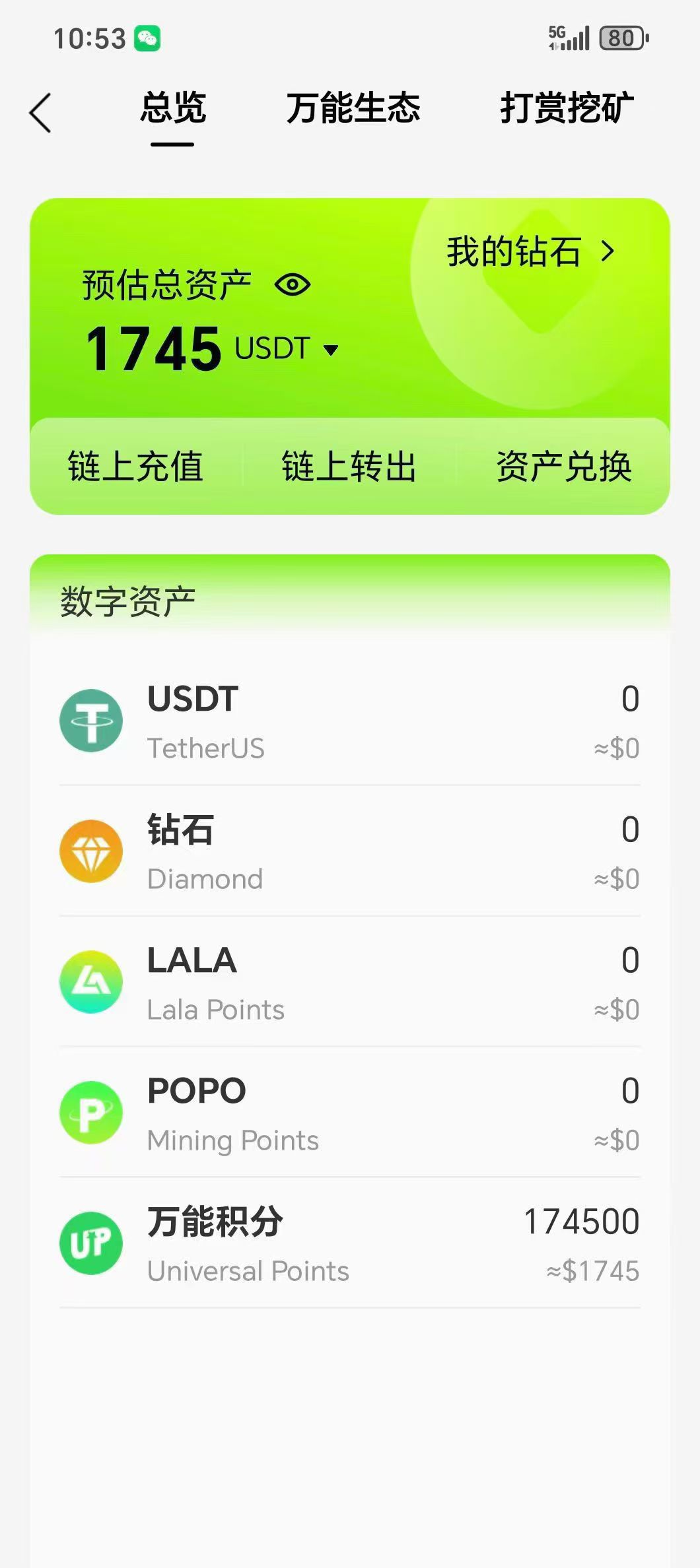
Task: Tap the 链上充值 deposit button
Action: [x=135, y=467]
